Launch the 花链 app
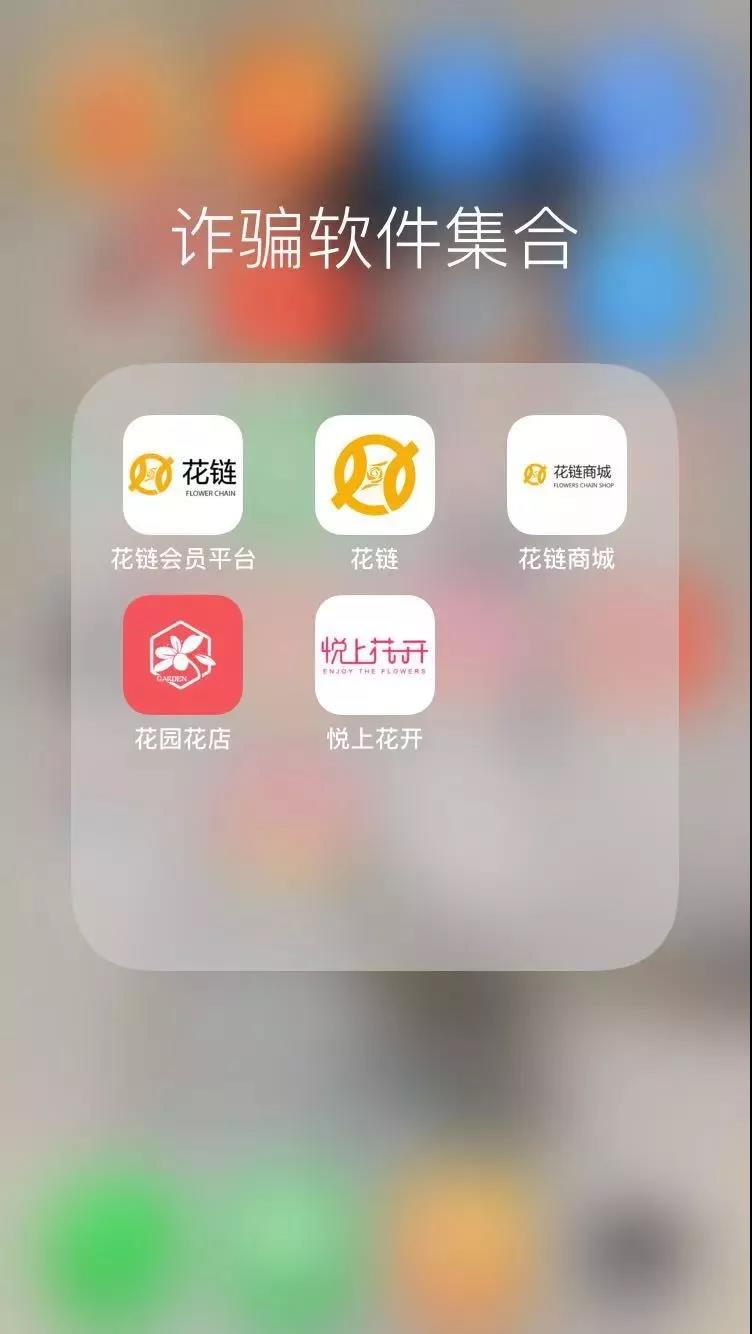The width and height of the screenshot is (752, 1334). point(375,475)
